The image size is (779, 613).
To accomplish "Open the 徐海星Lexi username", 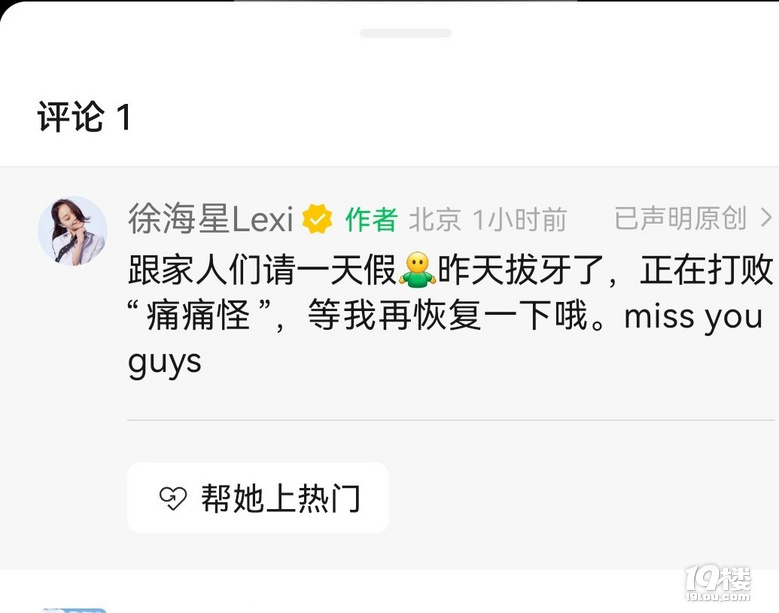I will pyautogui.click(x=211, y=219).
